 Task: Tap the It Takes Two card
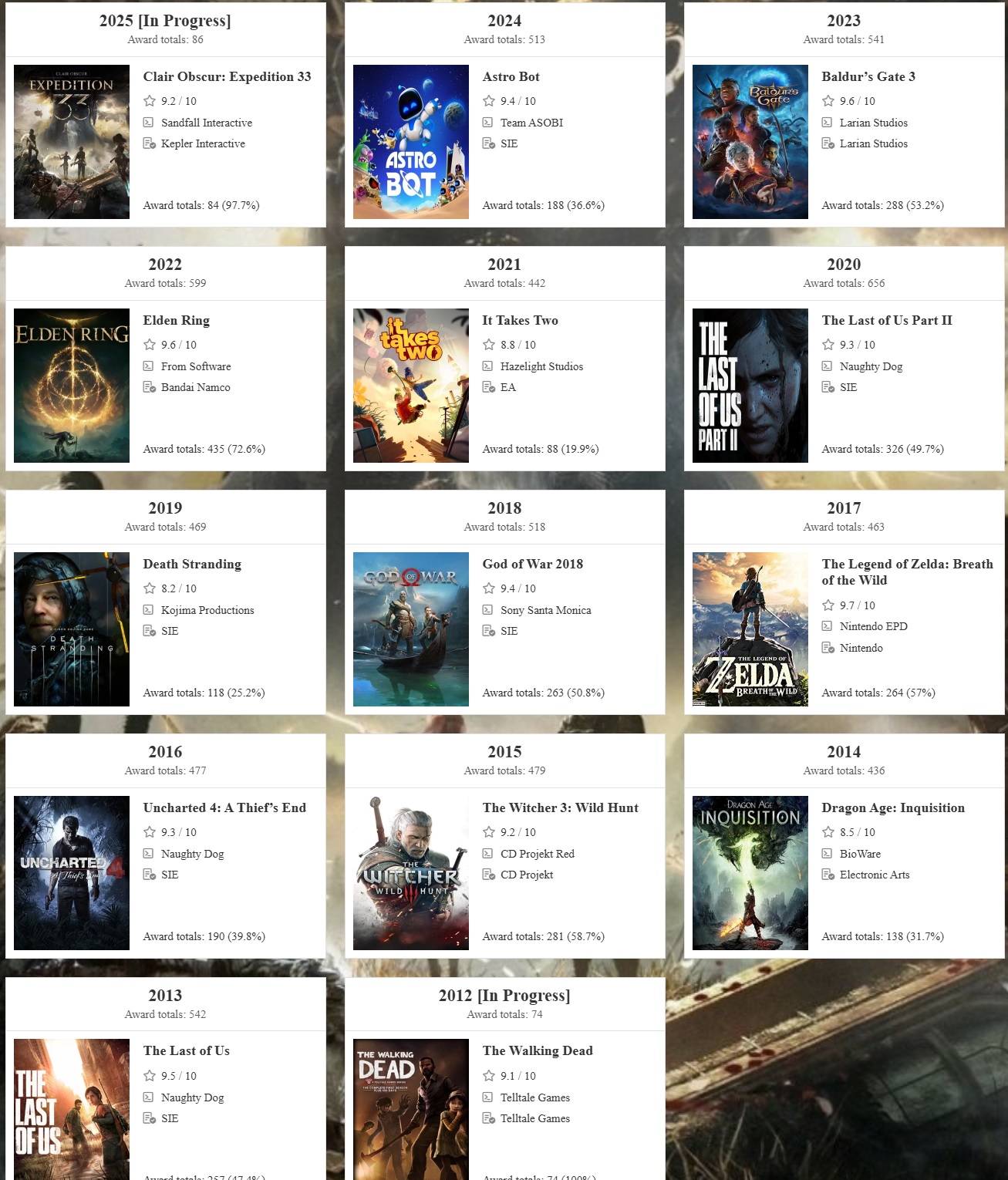coord(520,321)
